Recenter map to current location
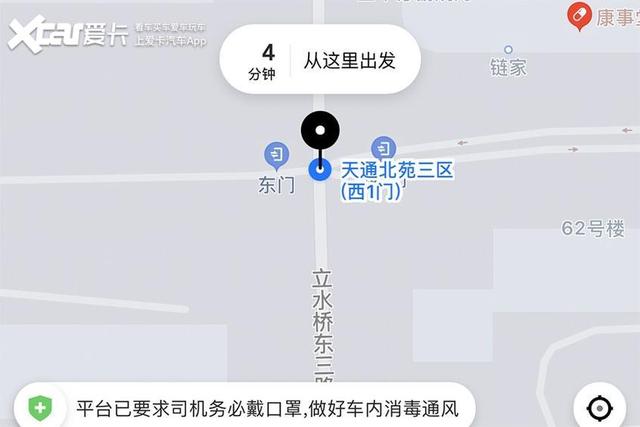640x427 pixels. [599, 408]
